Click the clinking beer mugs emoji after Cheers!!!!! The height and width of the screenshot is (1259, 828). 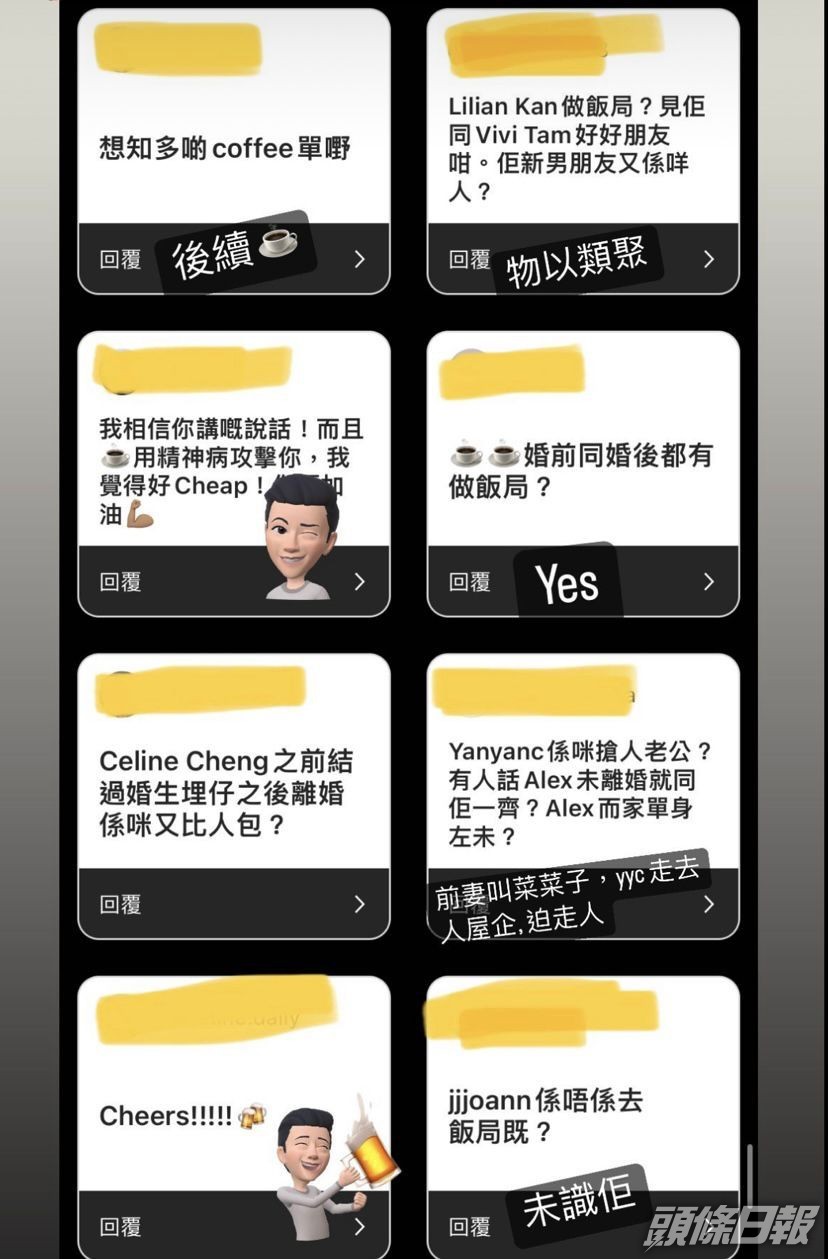point(254,1117)
